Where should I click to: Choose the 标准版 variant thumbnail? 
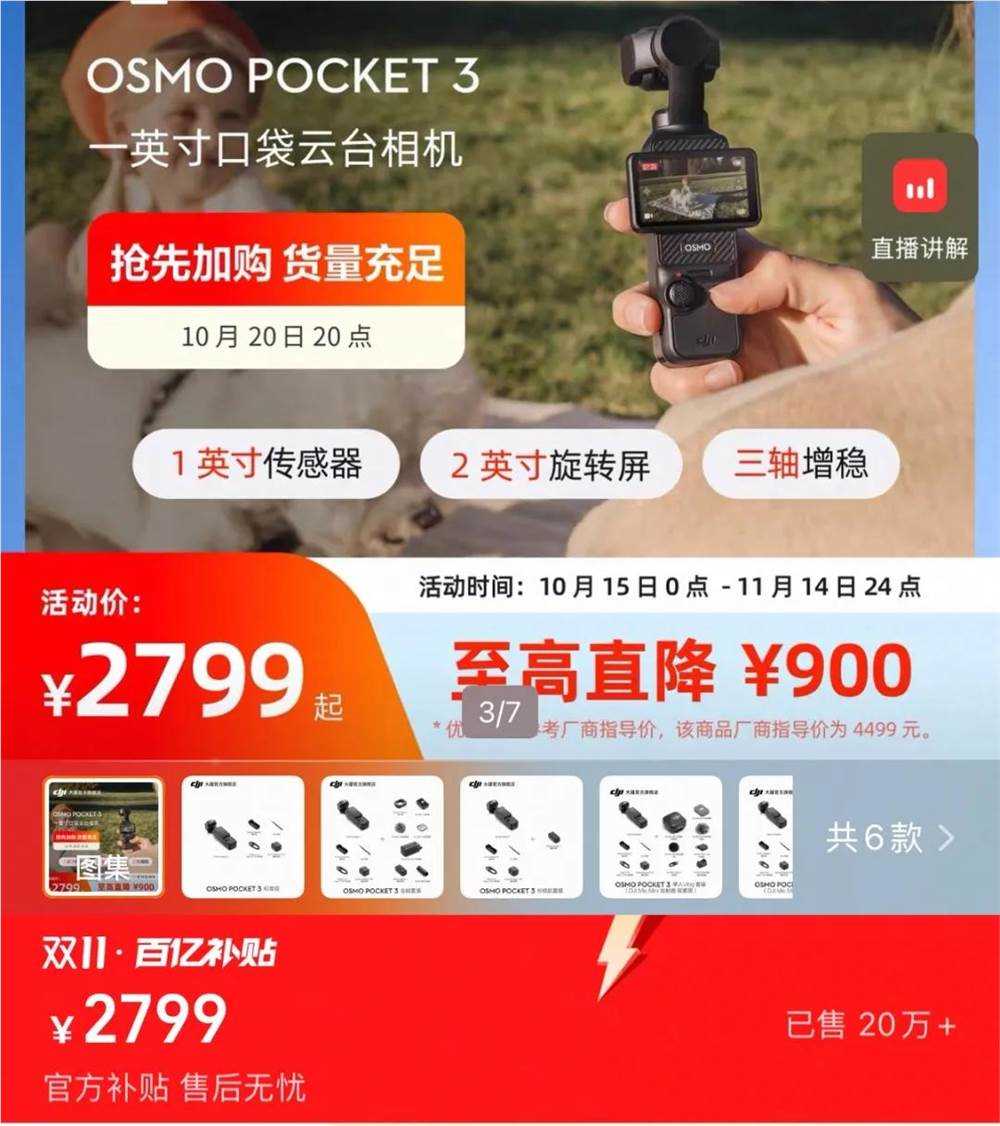click(x=243, y=836)
